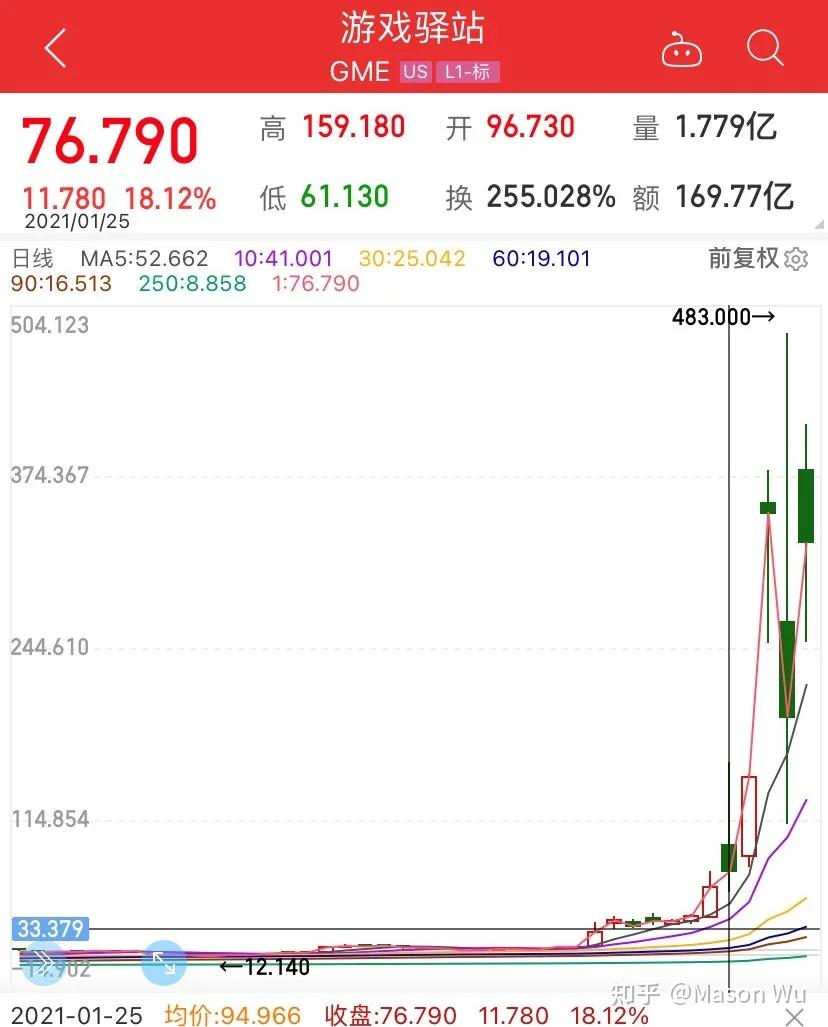This screenshot has width=828, height=1027.
Task: Open the robot assistant icon
Action: click(x=682, y=49)
